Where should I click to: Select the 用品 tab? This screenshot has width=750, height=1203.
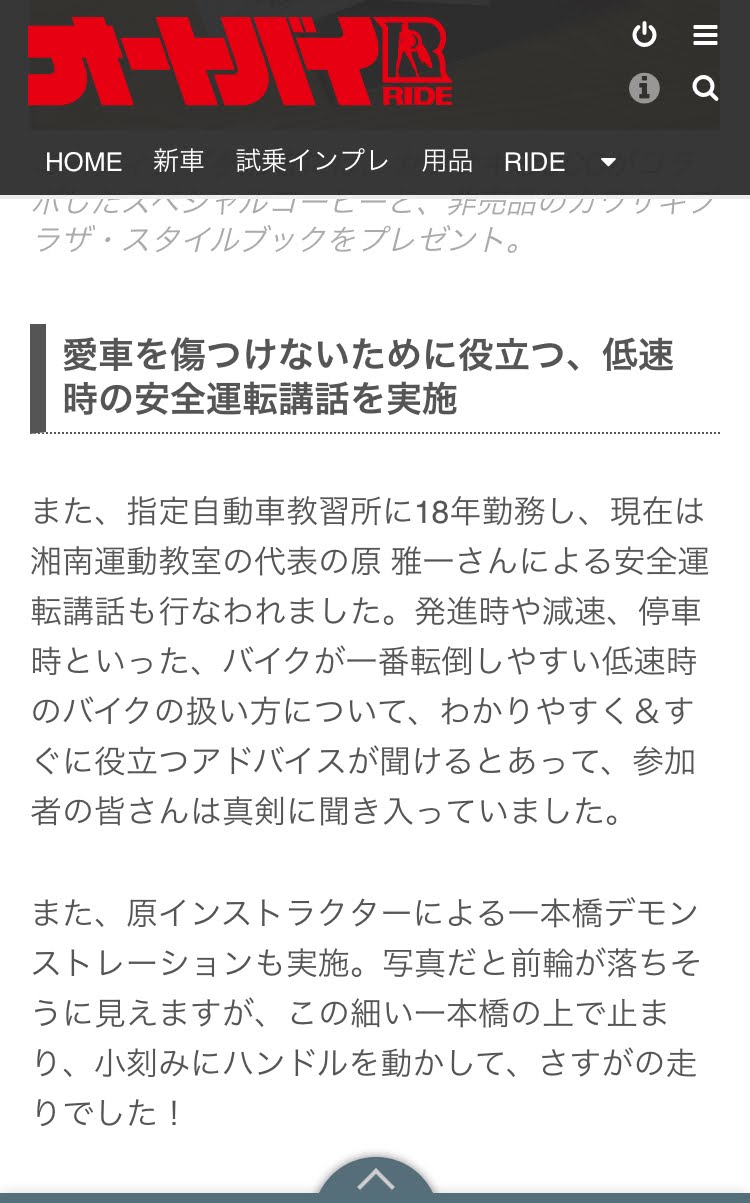pyautogui.click(x=447, y=161)
